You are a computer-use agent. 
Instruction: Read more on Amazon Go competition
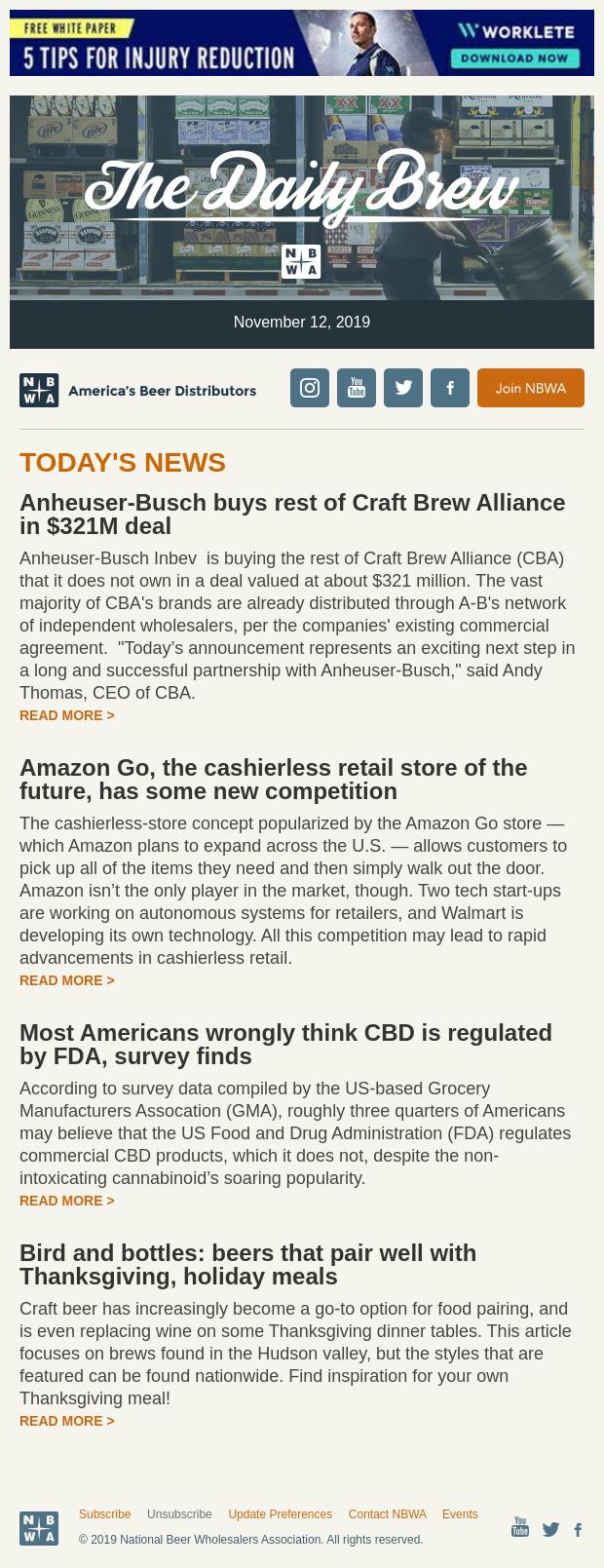click(x=67, y=980)
